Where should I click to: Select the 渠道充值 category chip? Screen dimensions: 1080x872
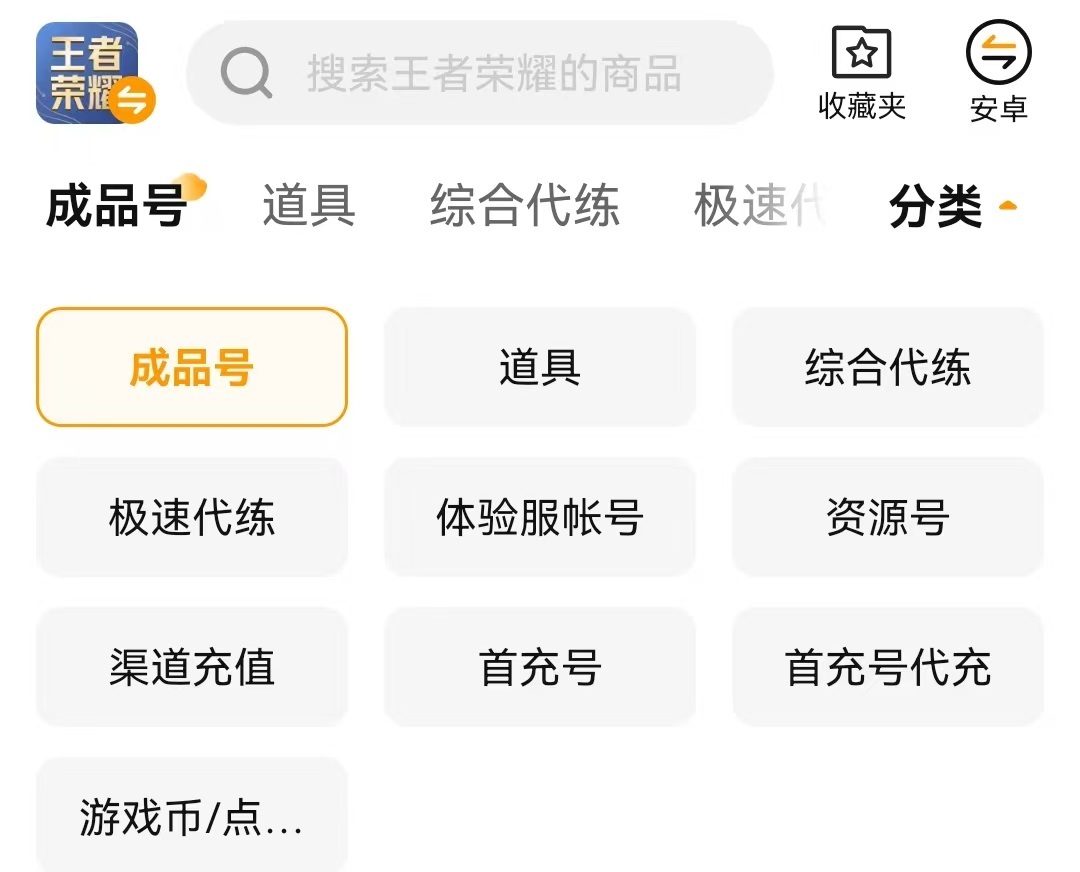pos(192,667)
